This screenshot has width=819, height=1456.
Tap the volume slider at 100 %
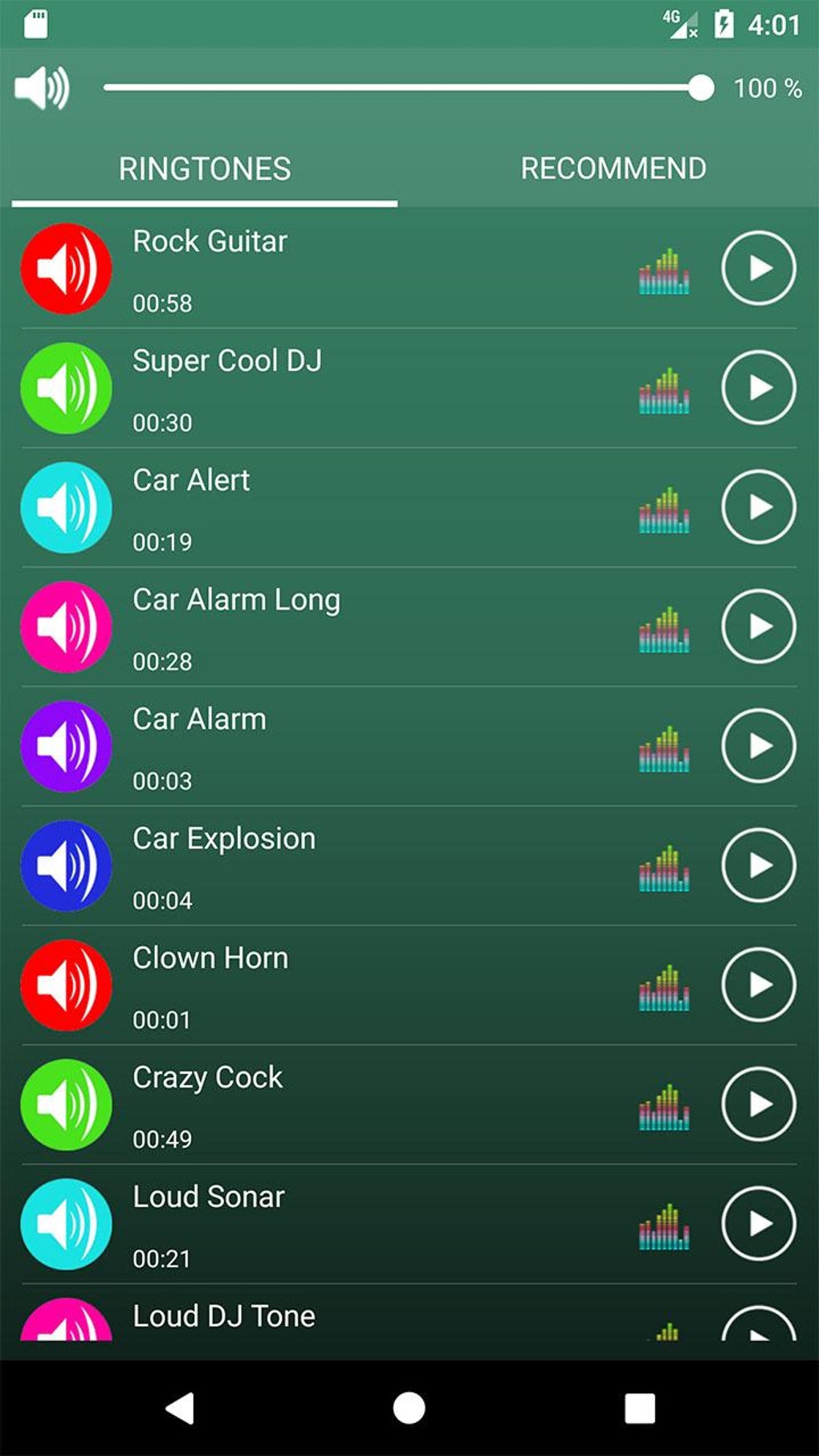700,88
